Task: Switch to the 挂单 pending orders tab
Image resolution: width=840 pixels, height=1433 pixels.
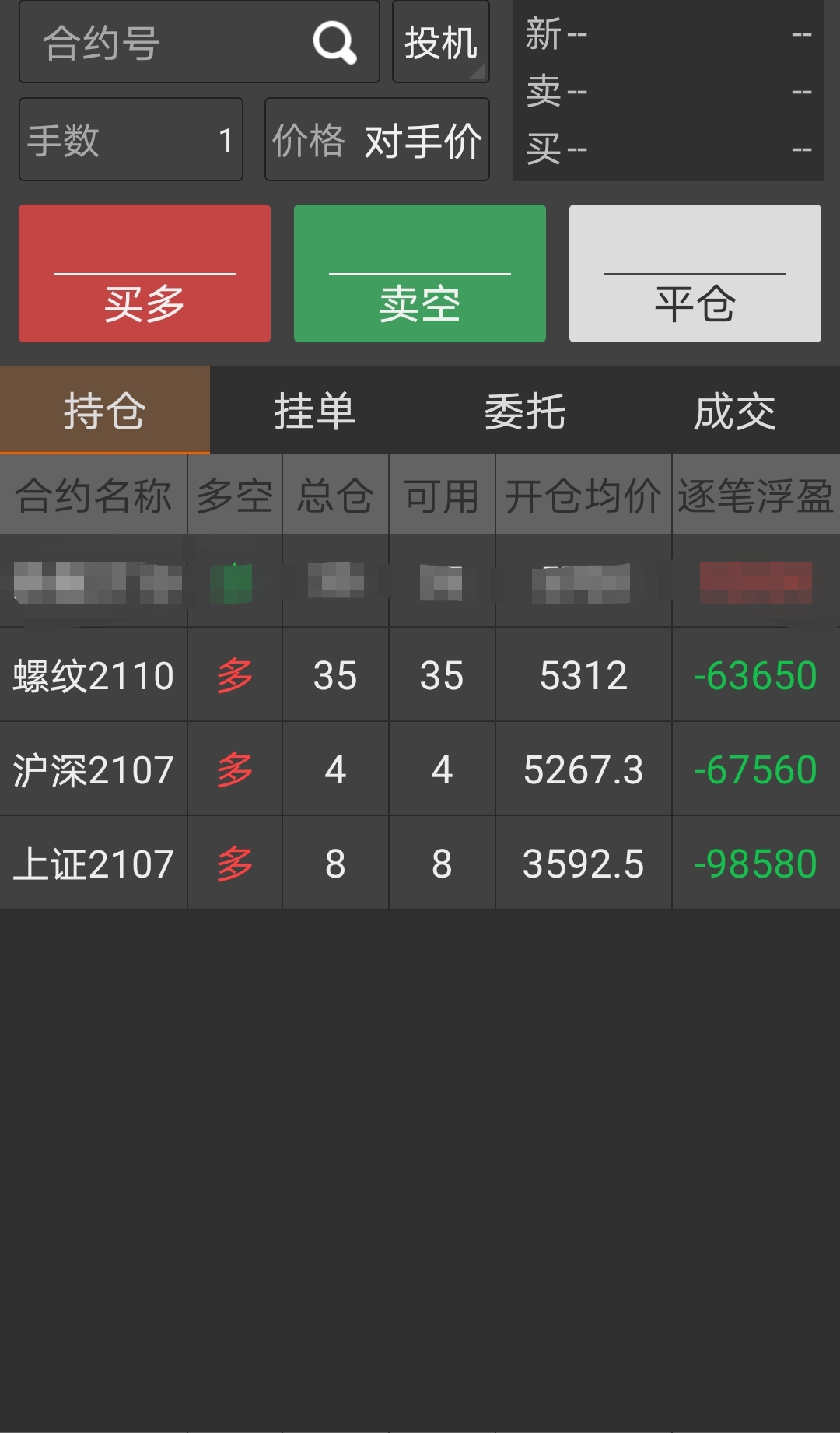Action: [315, 411]
